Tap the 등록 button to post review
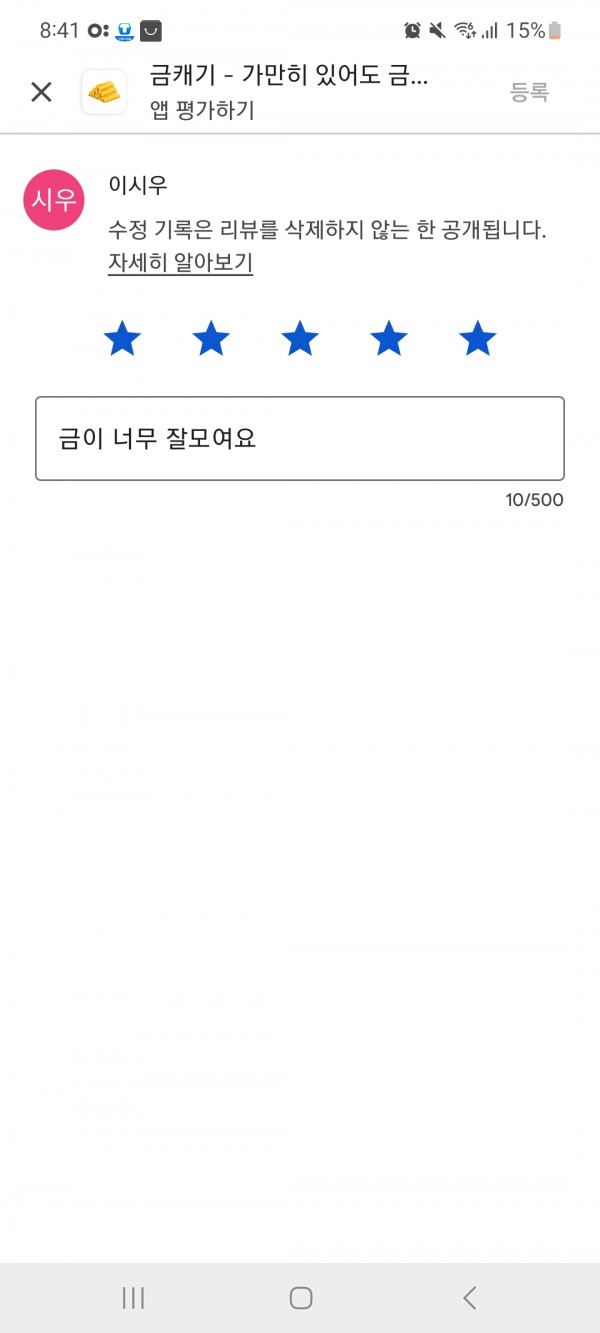 (x=530, y=92)
